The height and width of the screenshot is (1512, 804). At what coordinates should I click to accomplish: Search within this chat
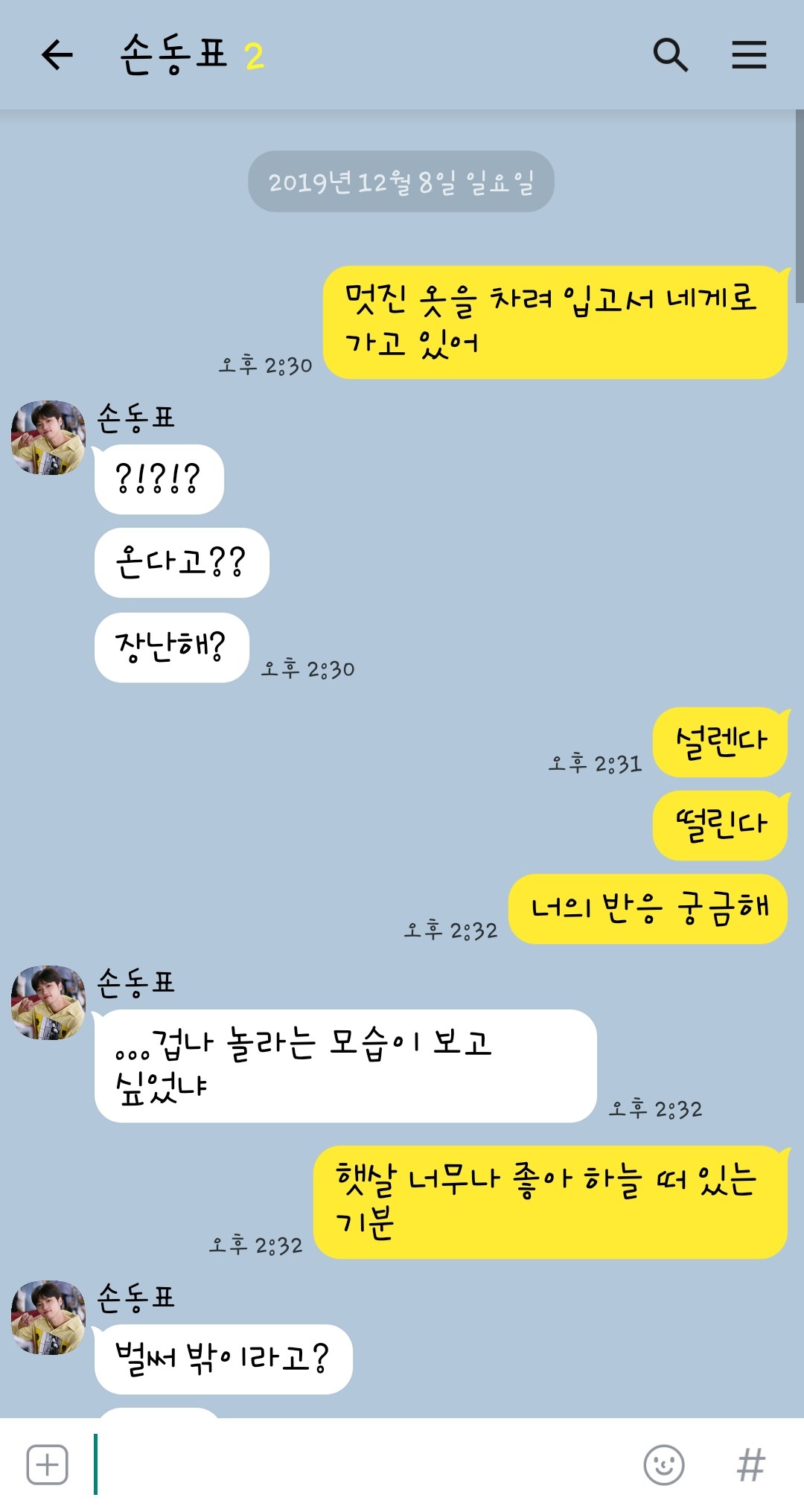point(670,55)
